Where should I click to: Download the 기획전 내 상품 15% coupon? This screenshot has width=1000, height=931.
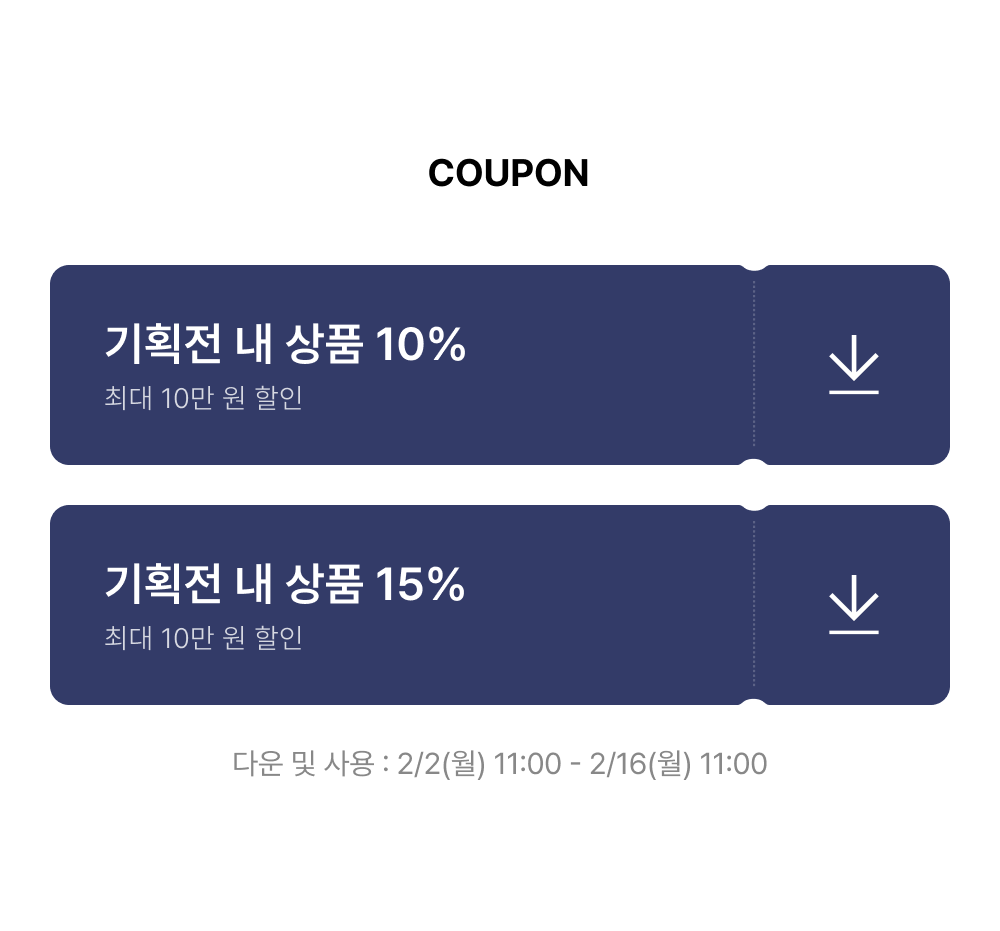click(x=853, y=605)
